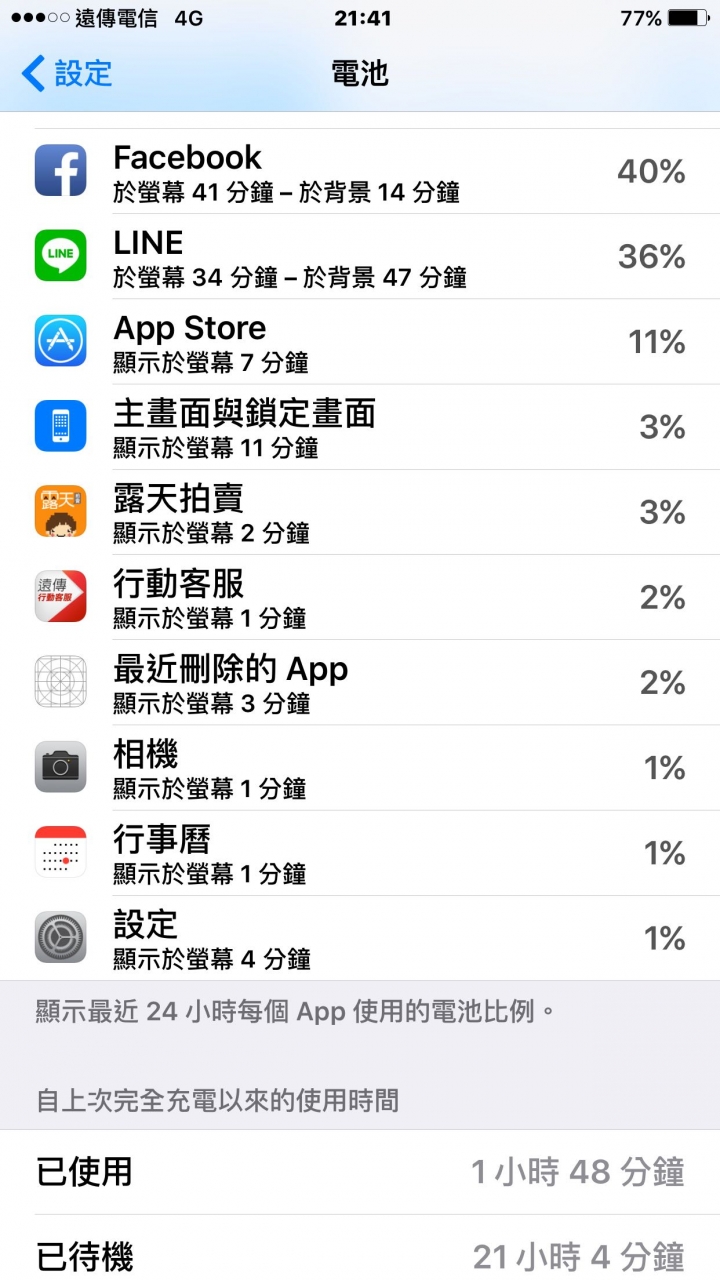Select the LINE battery usage row
Screen dimensions: 720x1280
[x=360, y=257]
